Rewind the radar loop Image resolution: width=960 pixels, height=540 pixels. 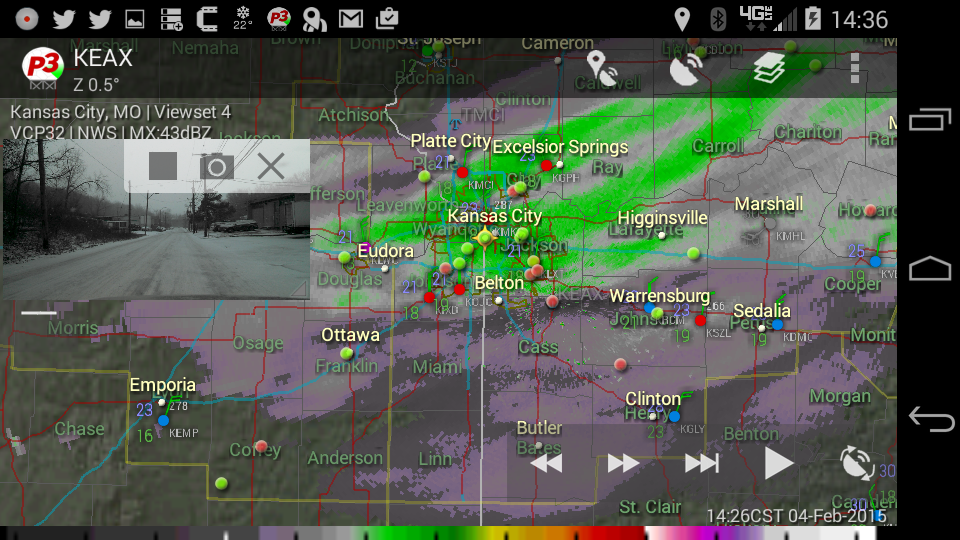click(x=546, y=463)
